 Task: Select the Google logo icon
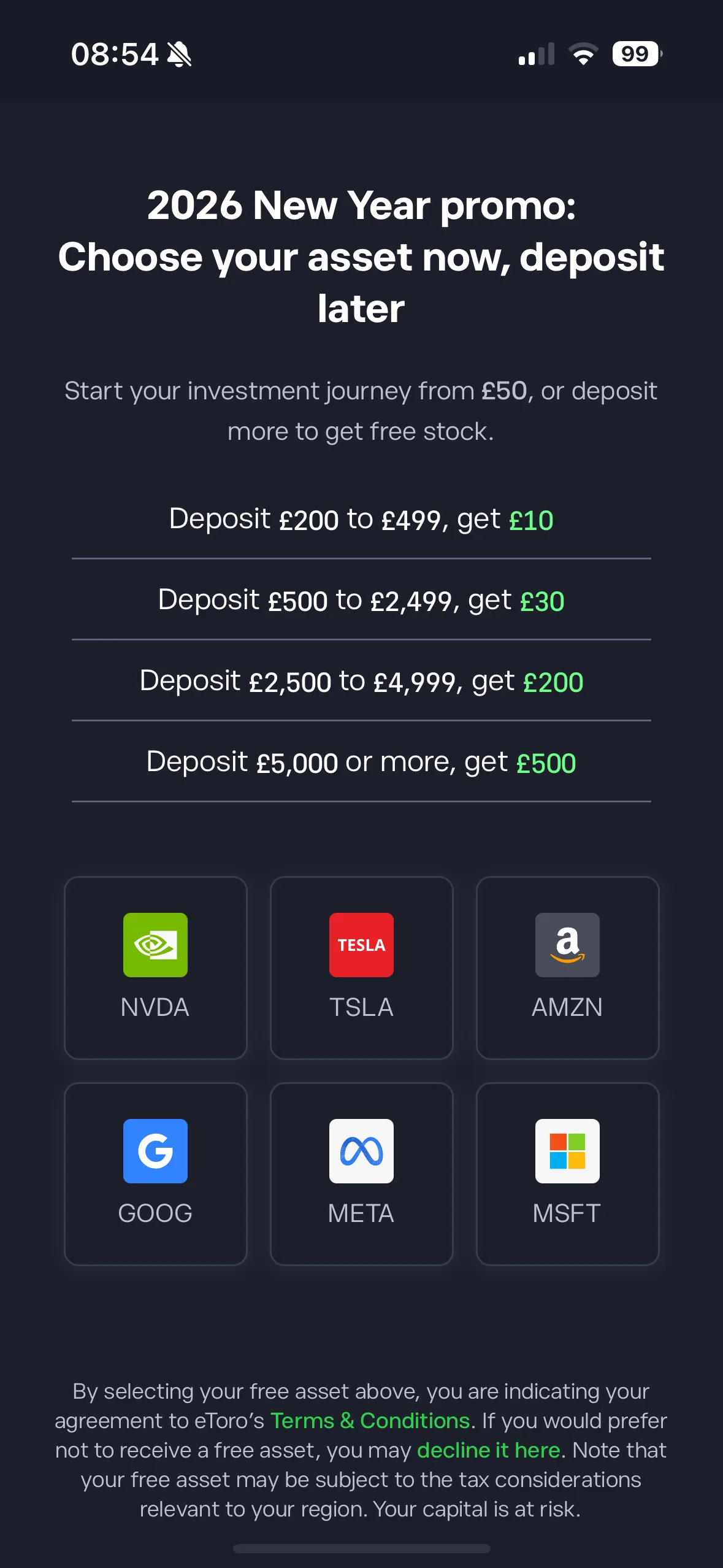[155, 1151]
